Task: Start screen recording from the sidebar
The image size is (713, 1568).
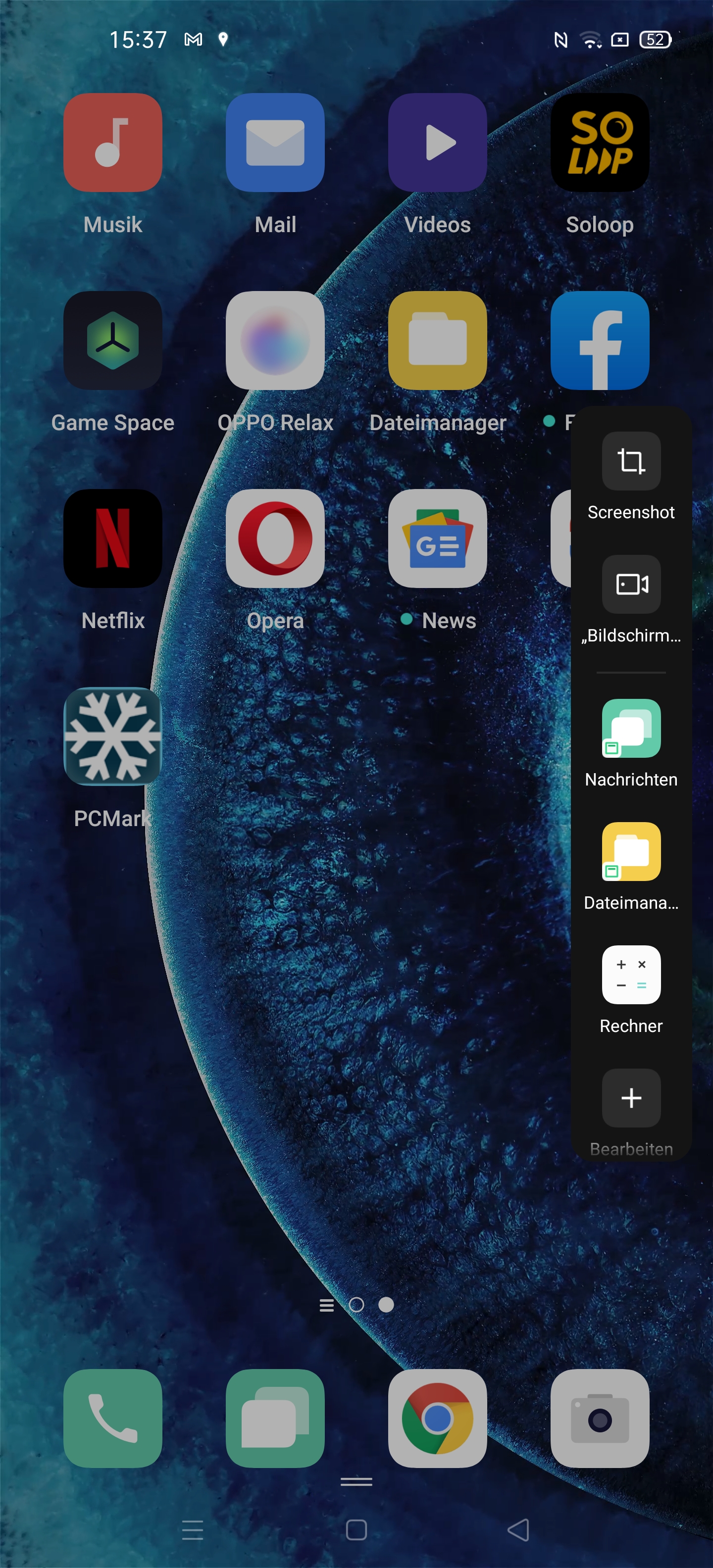Action: click(631, 584)
